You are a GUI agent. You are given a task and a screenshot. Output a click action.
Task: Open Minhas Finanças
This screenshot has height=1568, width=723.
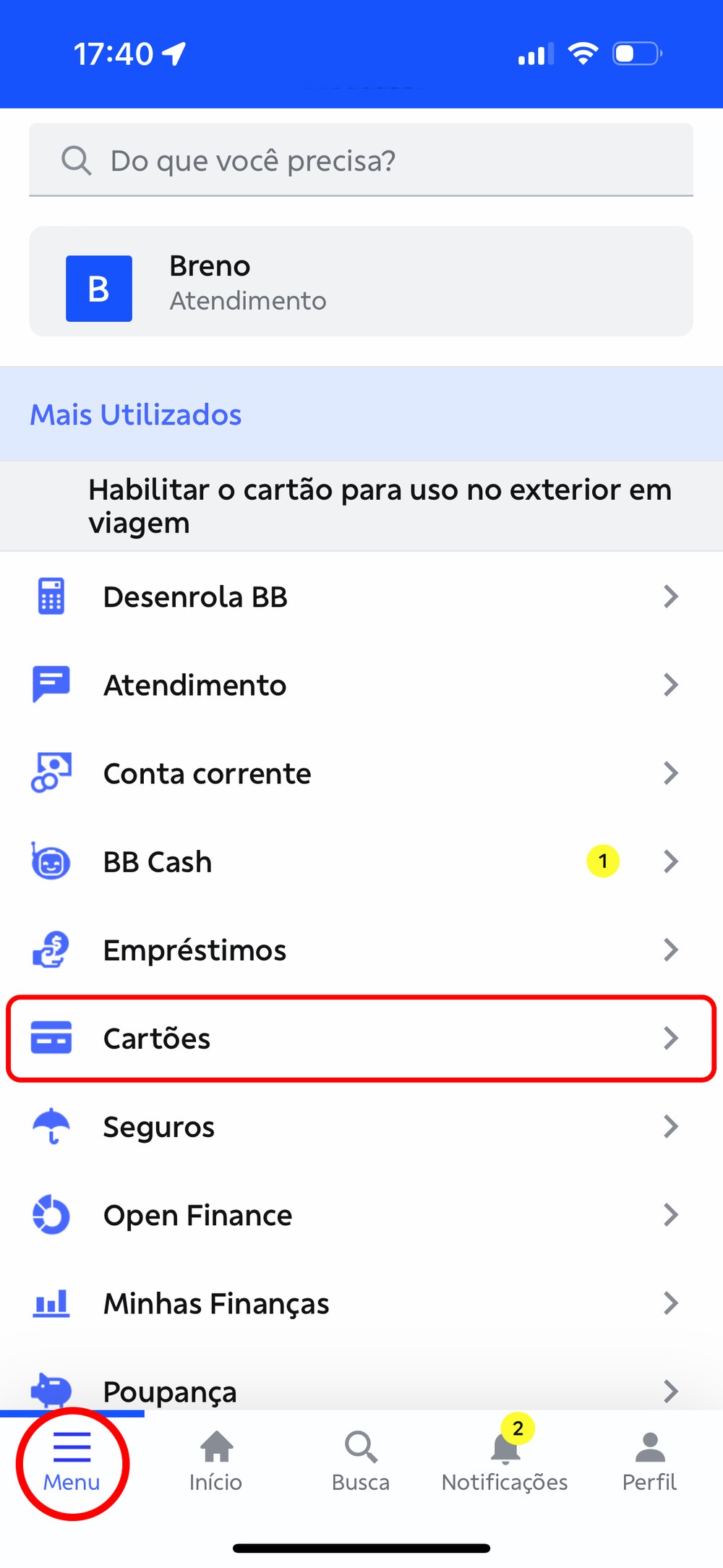(360, 1303)
